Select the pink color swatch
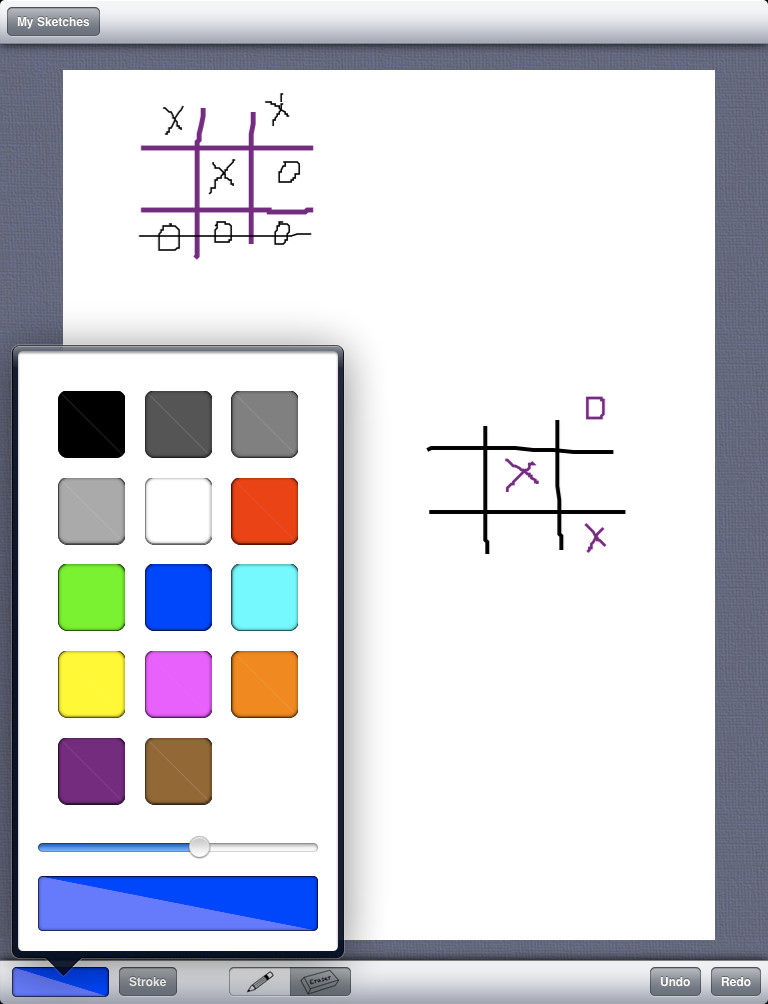768x1004 pixels. point(178,684)
